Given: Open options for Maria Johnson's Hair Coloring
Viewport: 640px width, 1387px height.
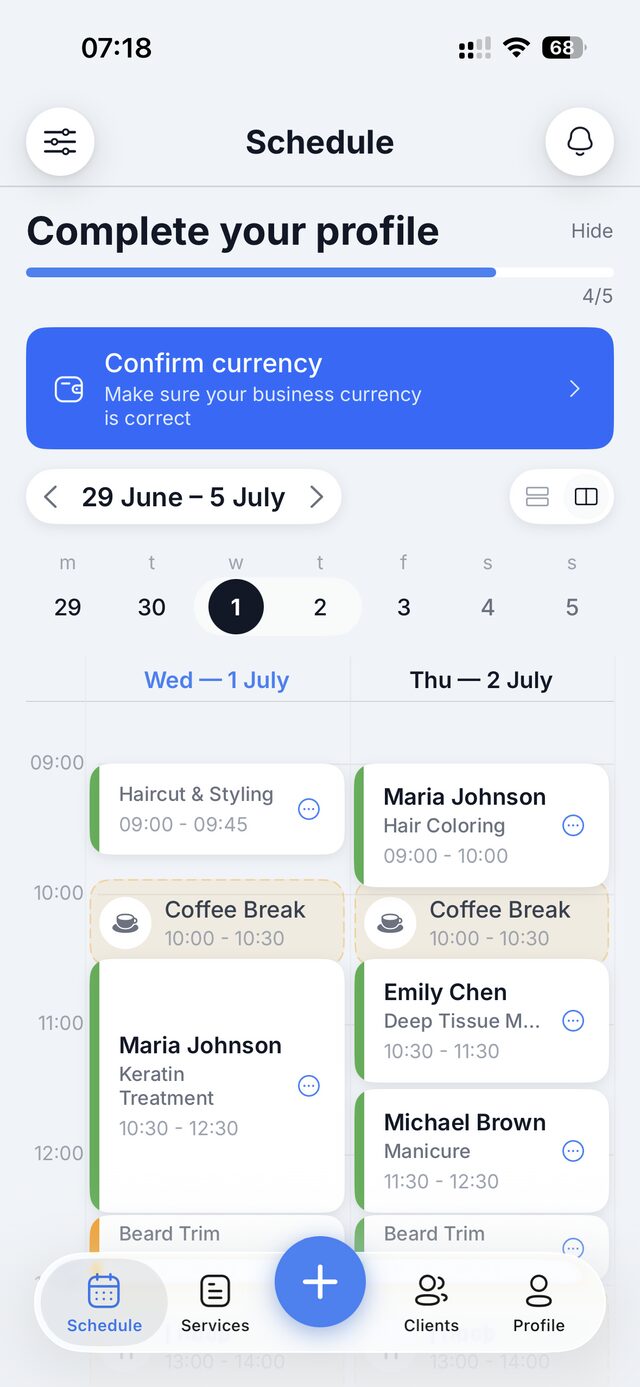Looking at the screenshot, I should (x=573, y=825).
